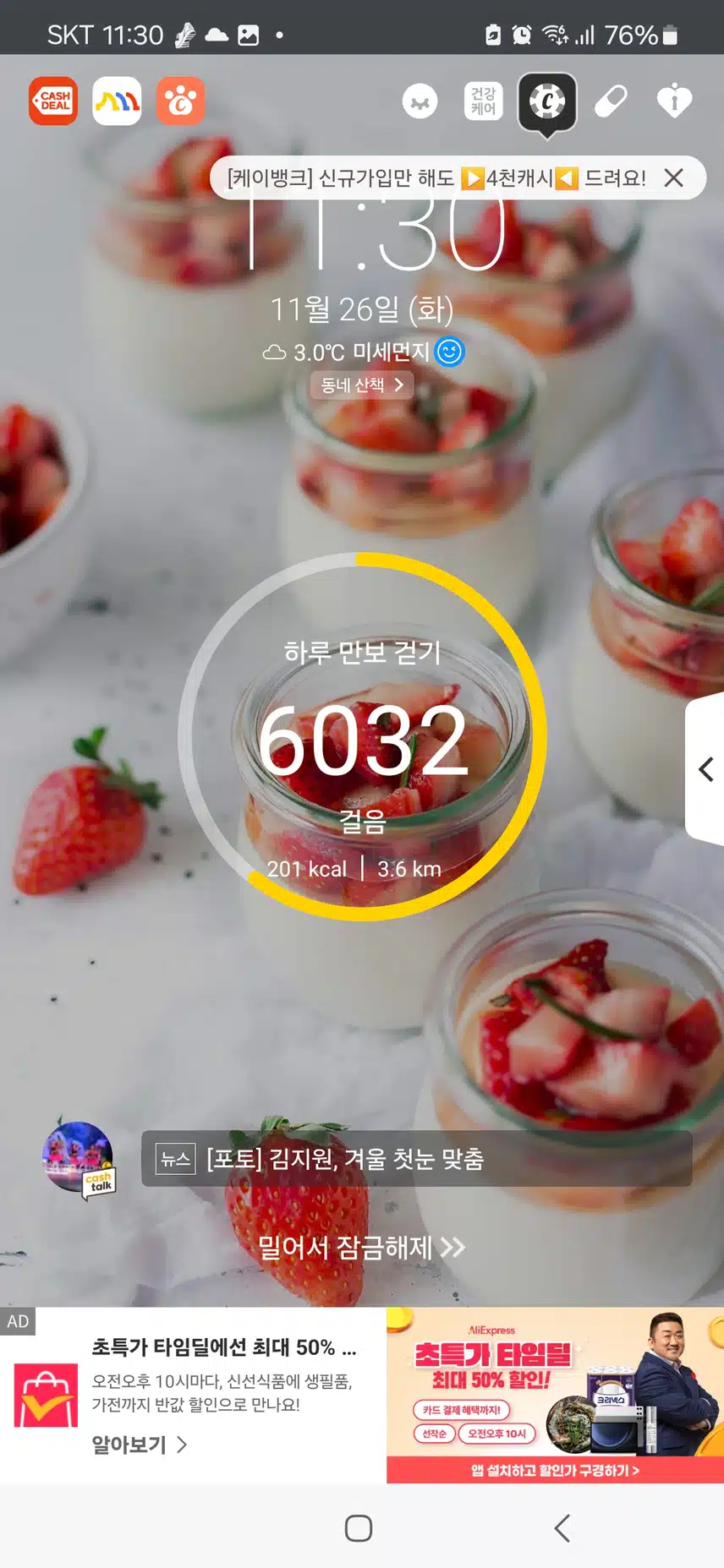Screen dimensions: 724x1568
Task: Open the yellow and blue wave app icon
Action: tap(117, 101)
